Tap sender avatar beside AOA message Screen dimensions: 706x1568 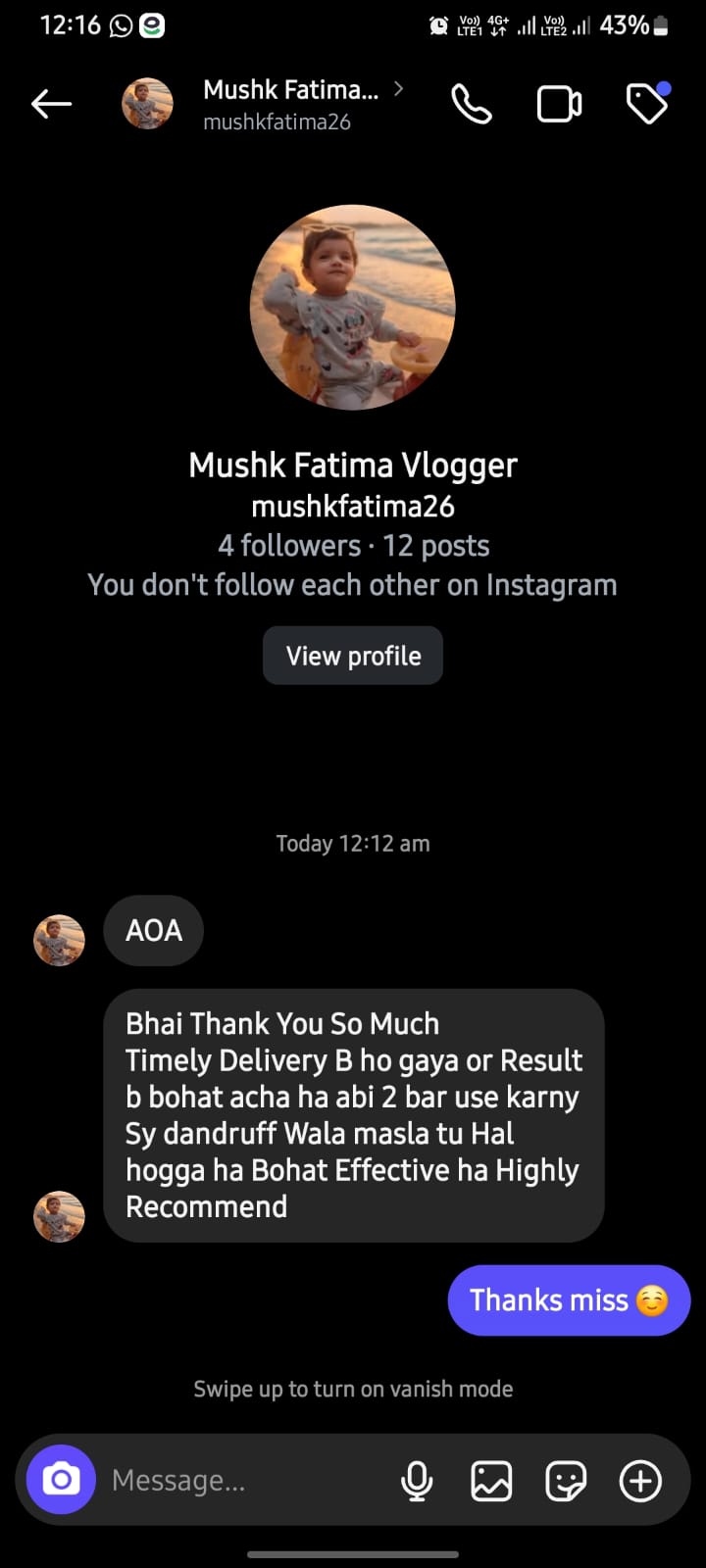pyautogui.click(x=59, y=940)
